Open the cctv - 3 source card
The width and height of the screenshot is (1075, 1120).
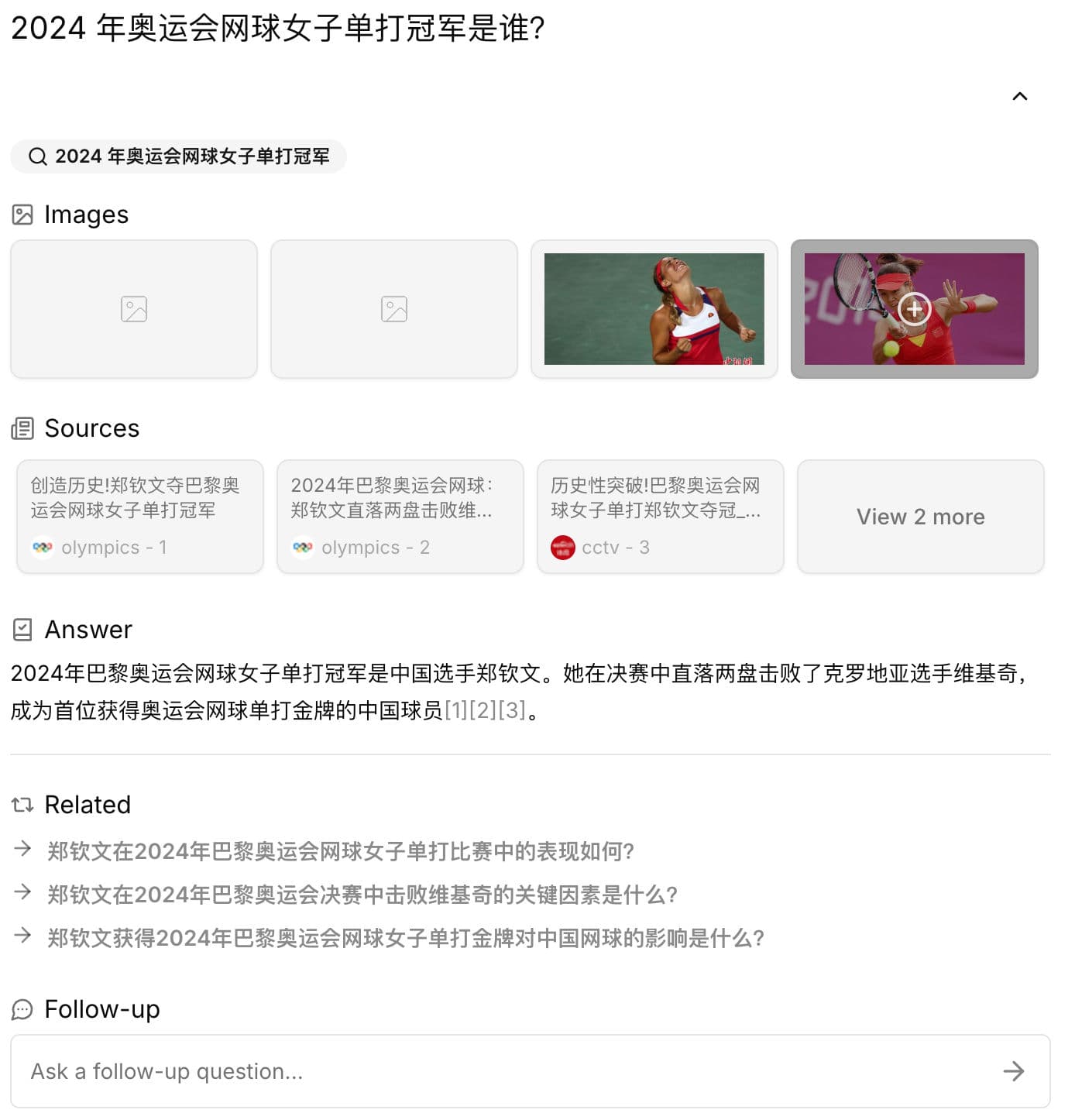pos(661,517)
